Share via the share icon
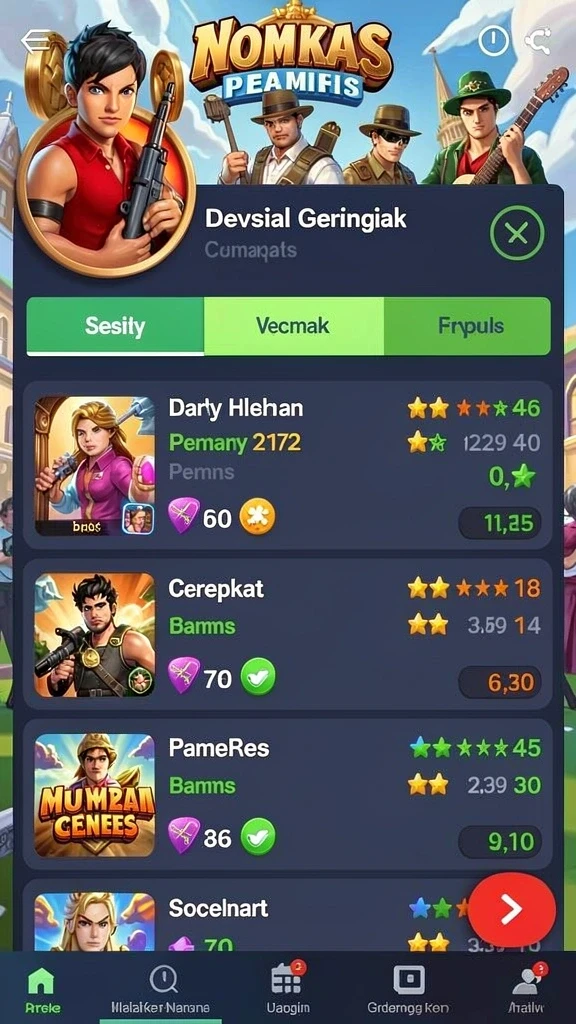Image resolution: width=576 pixels, height=1024 pixels. pyautogui.click(x=539, y=41)
